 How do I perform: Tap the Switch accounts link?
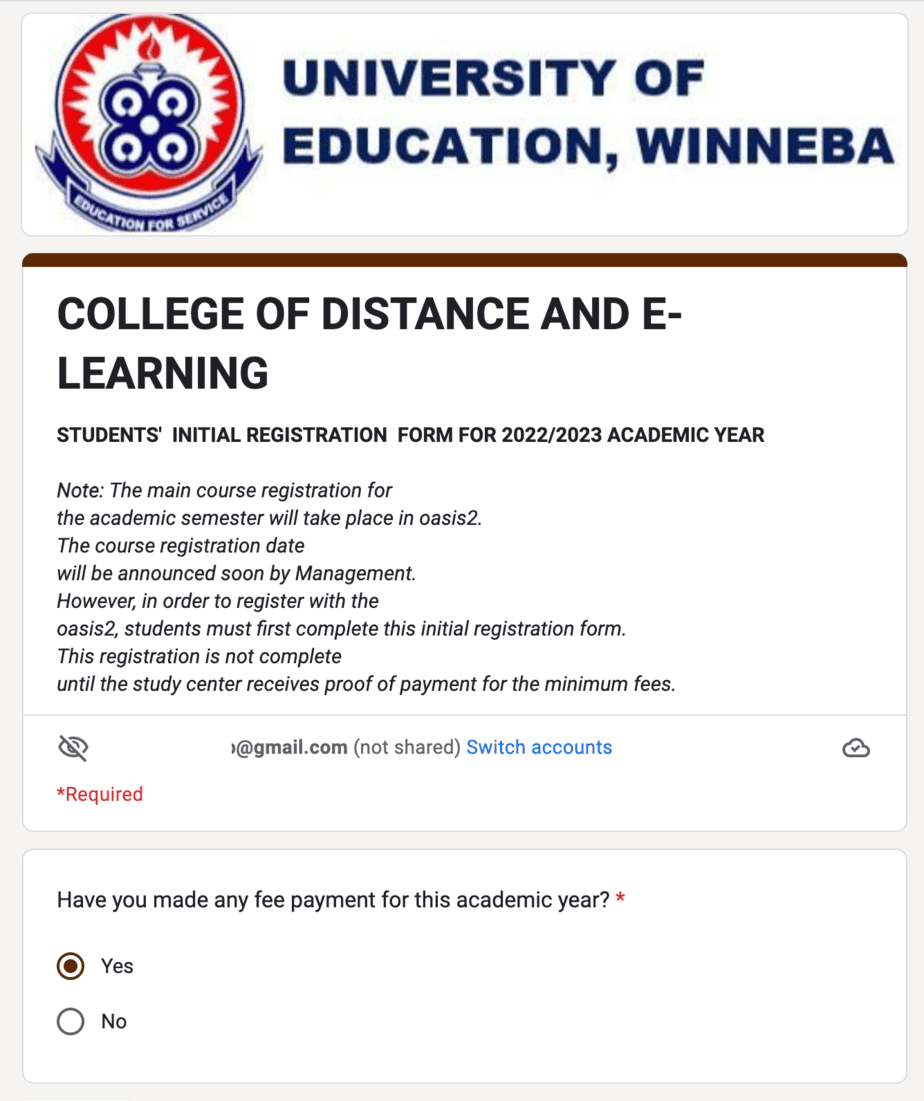click(539, 747)
